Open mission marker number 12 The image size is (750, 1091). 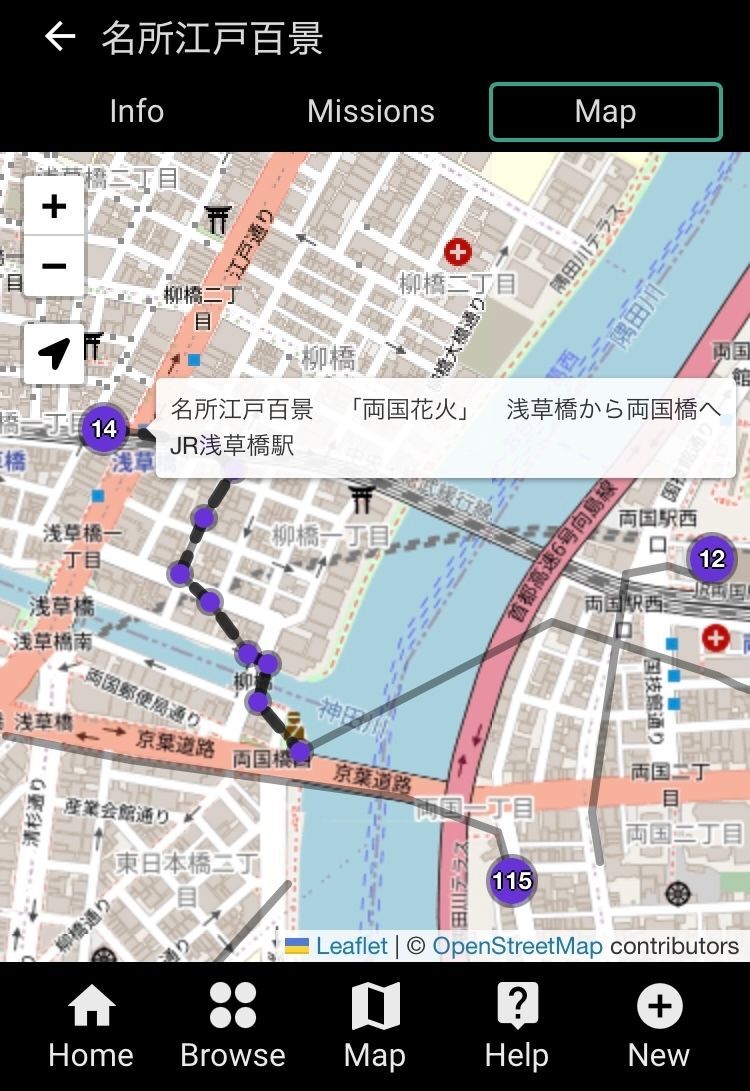coord(711,558)
